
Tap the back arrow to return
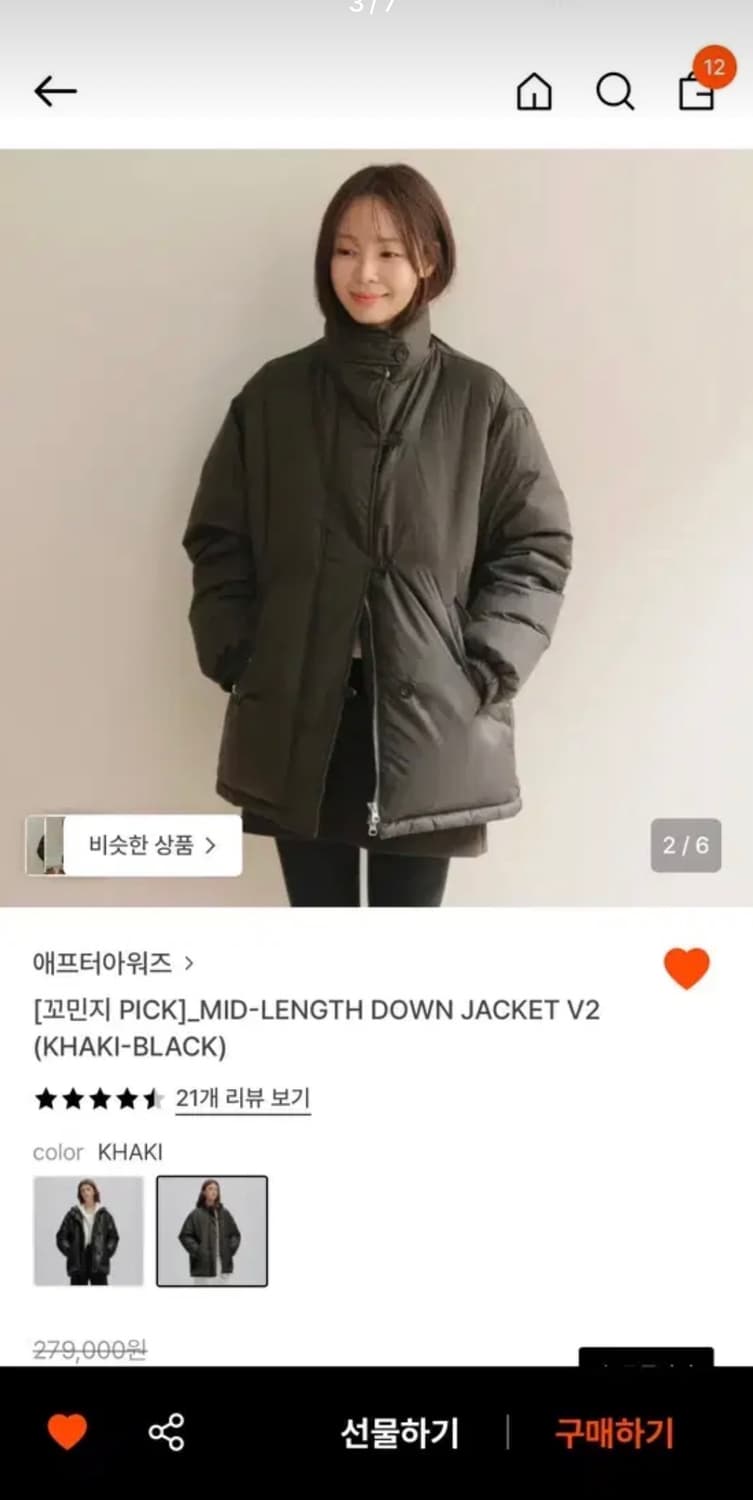(x=56, y=91)
